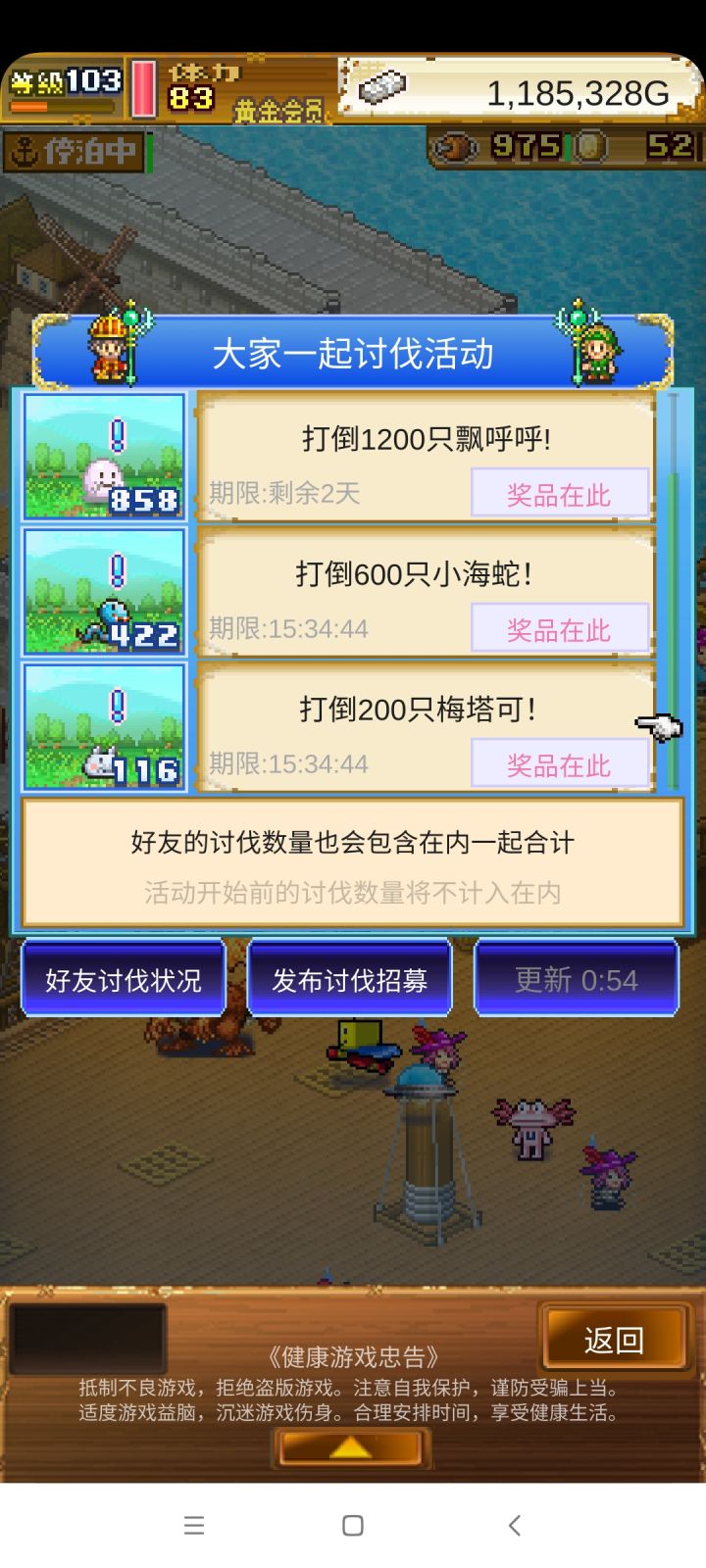
Task: Open 奖品在此 for the 小海蛇 quest
Action: pyautogui.click(x=559, y=628)
